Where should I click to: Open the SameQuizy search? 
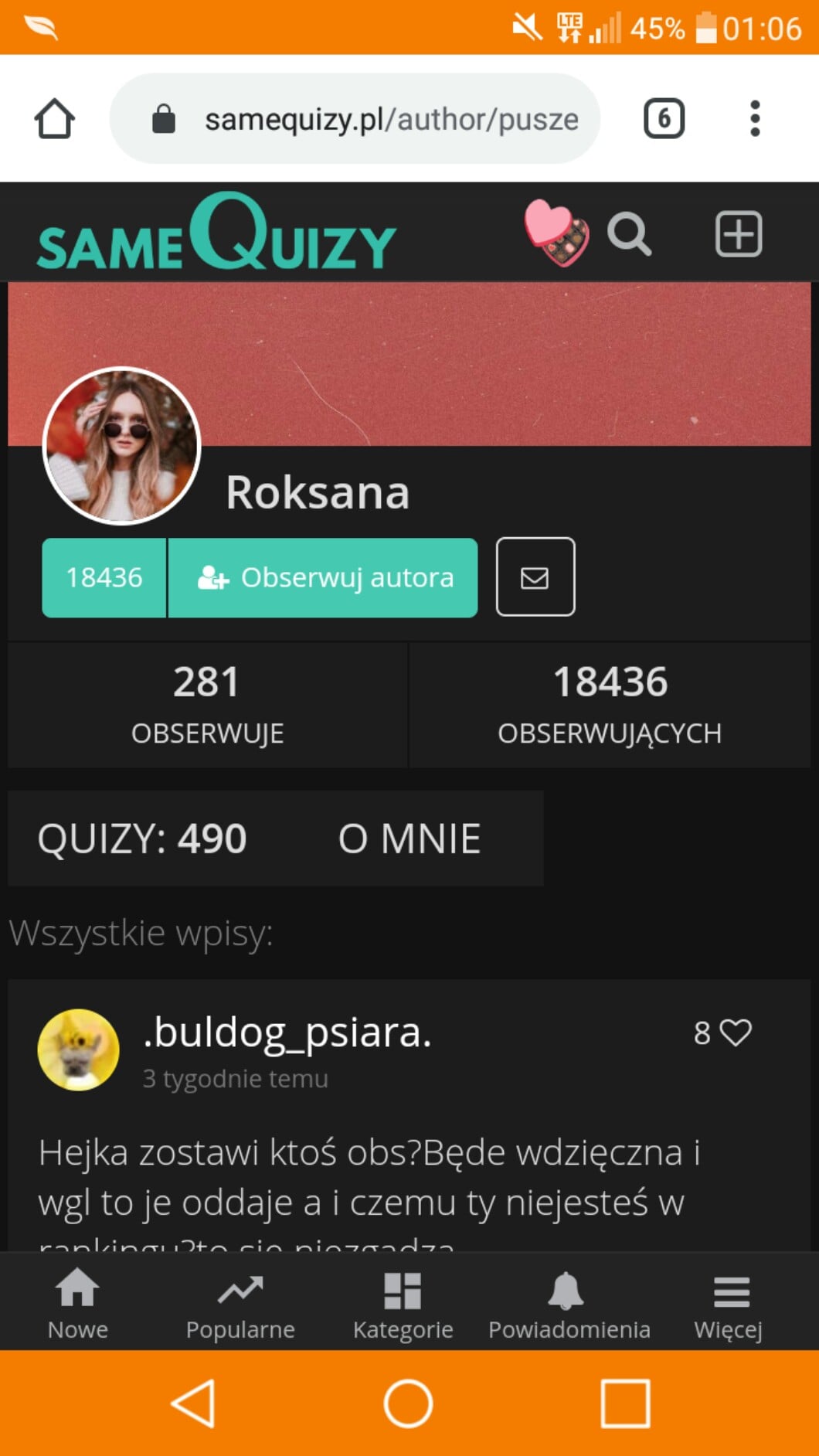click(629, 234)
